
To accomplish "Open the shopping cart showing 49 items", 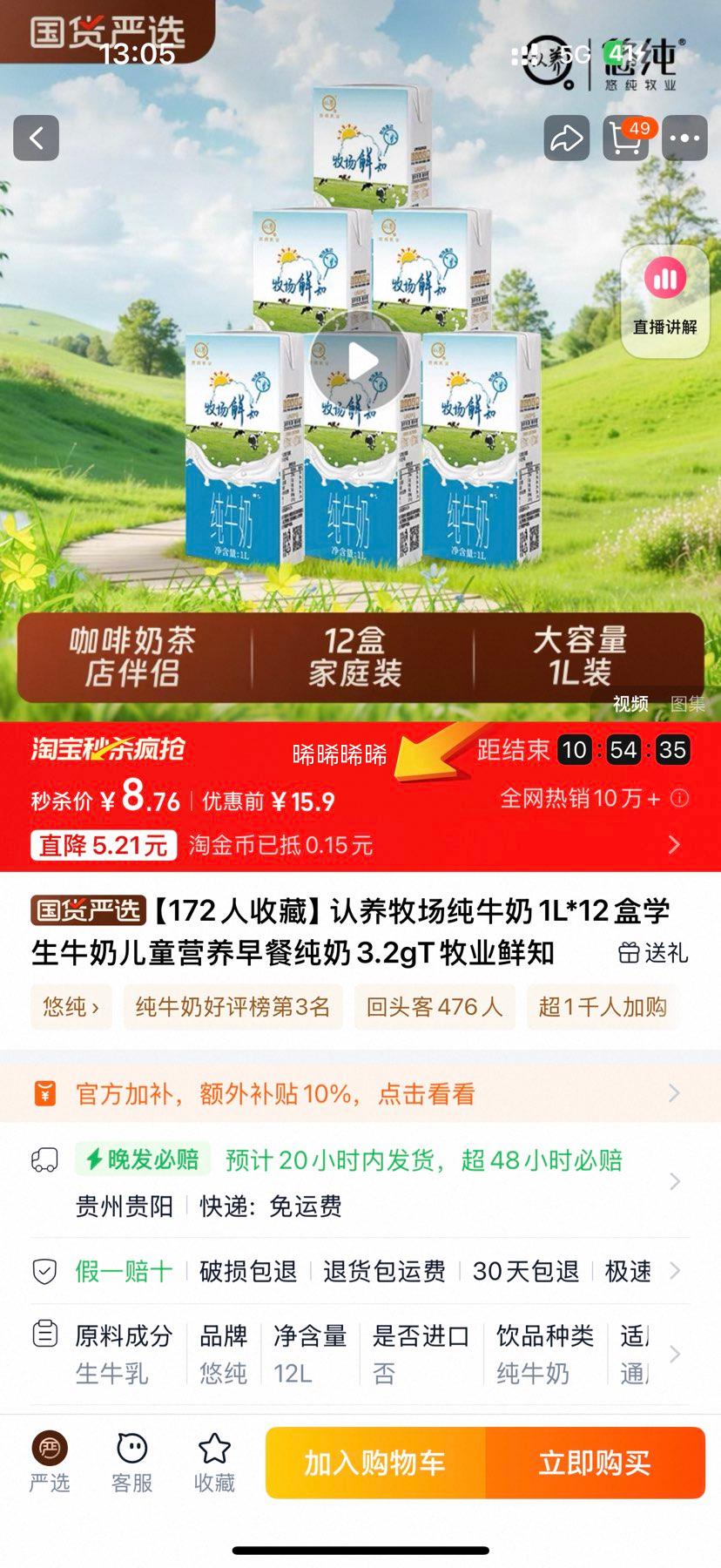I will (625, 139).
